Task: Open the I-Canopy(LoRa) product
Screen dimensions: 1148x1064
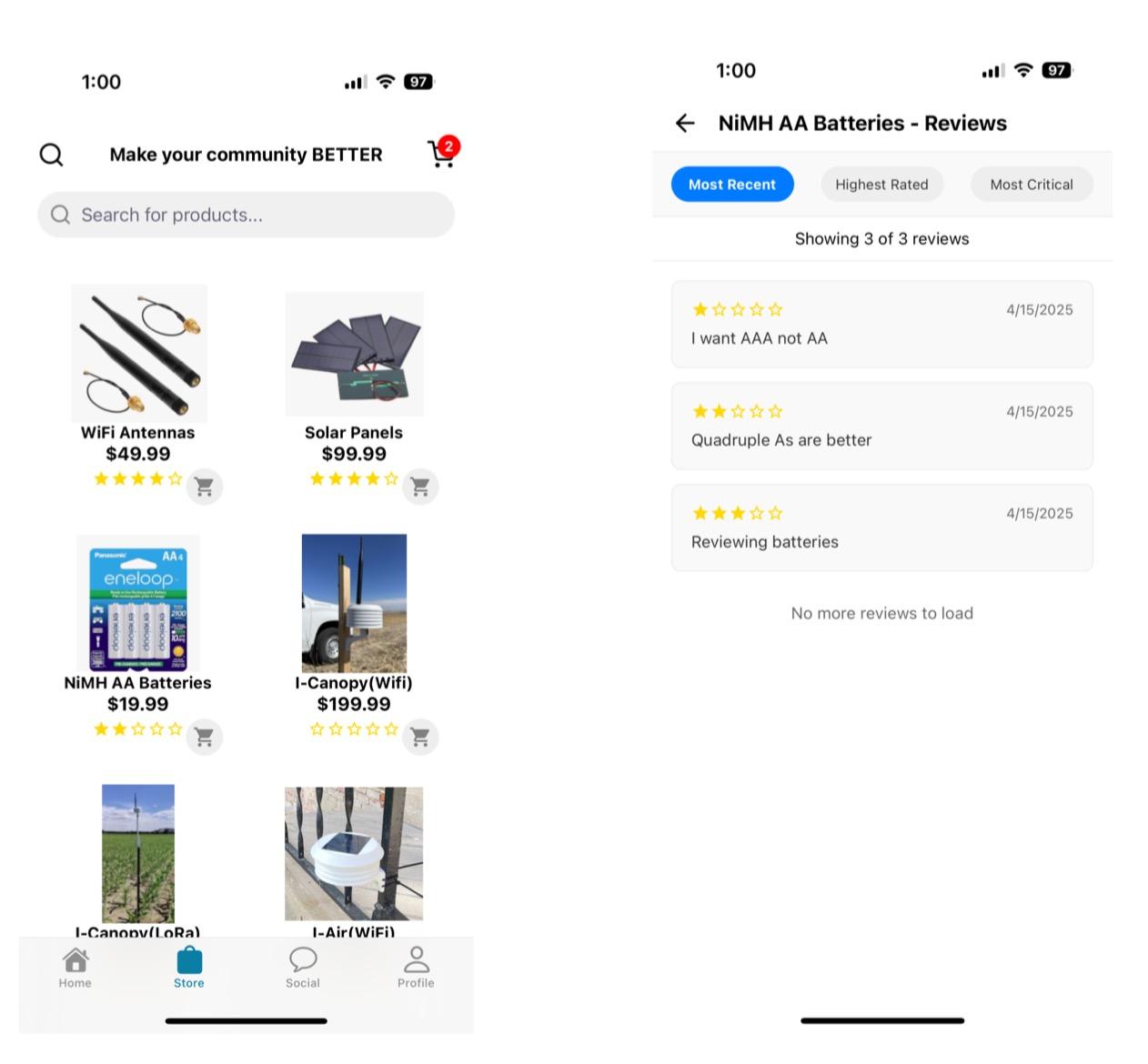Action: tap(138, 853)
